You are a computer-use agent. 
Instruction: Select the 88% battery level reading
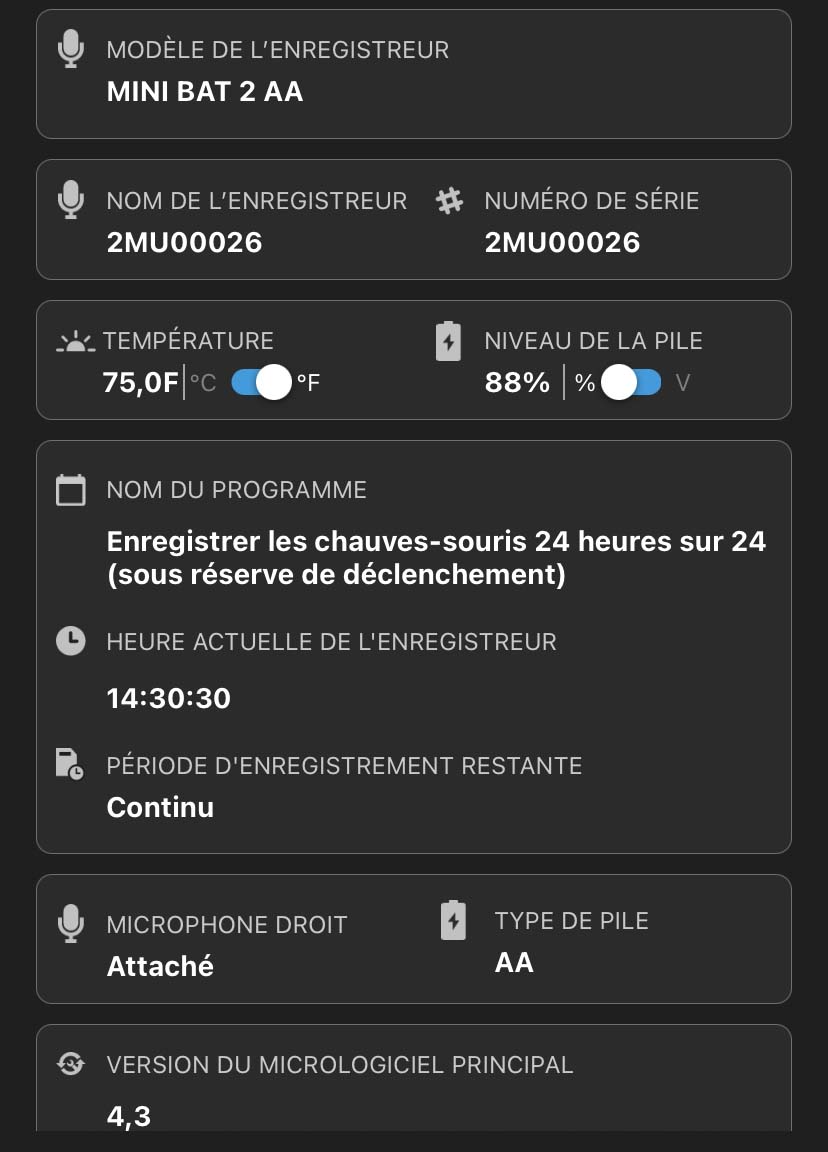[516, 381]
